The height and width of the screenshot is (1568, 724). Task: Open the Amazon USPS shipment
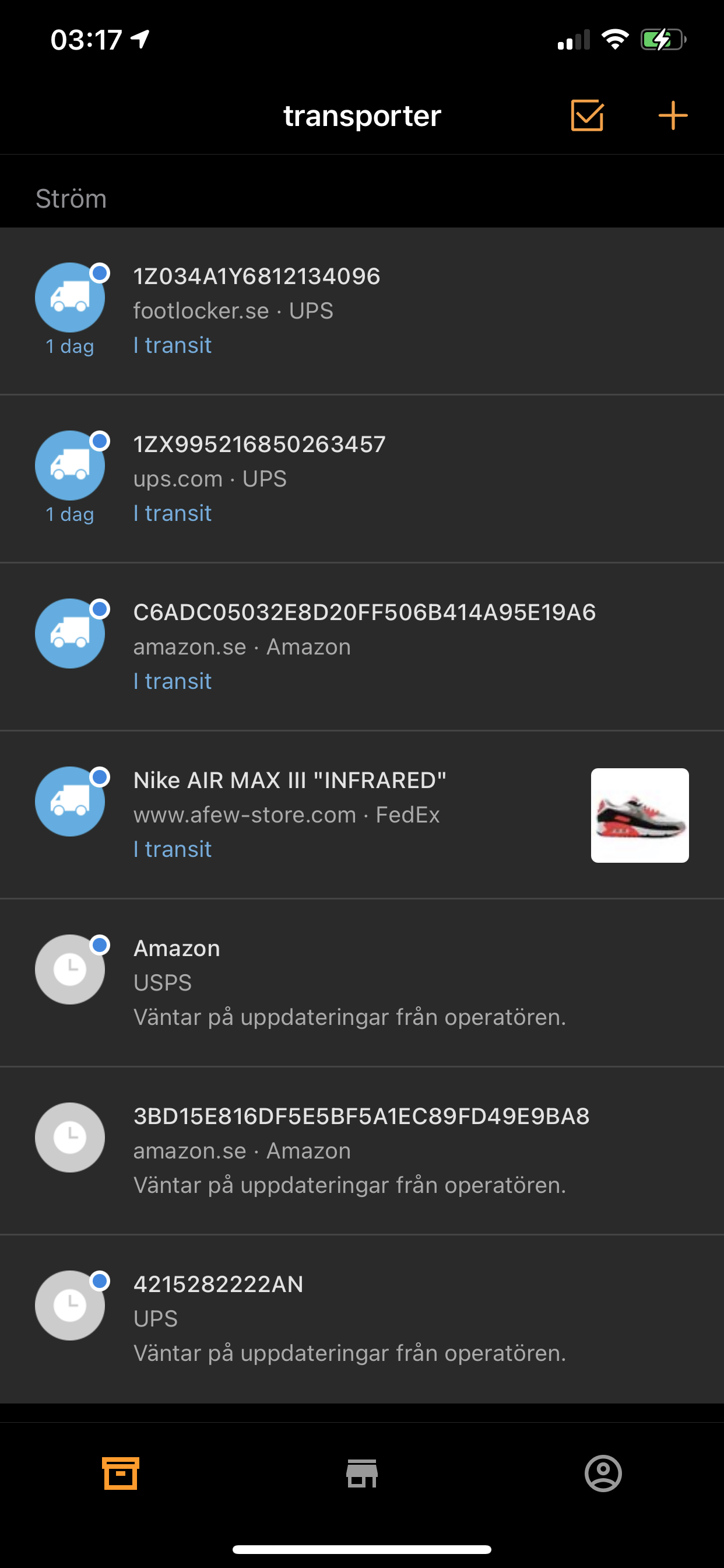click(x=362, y=983)
